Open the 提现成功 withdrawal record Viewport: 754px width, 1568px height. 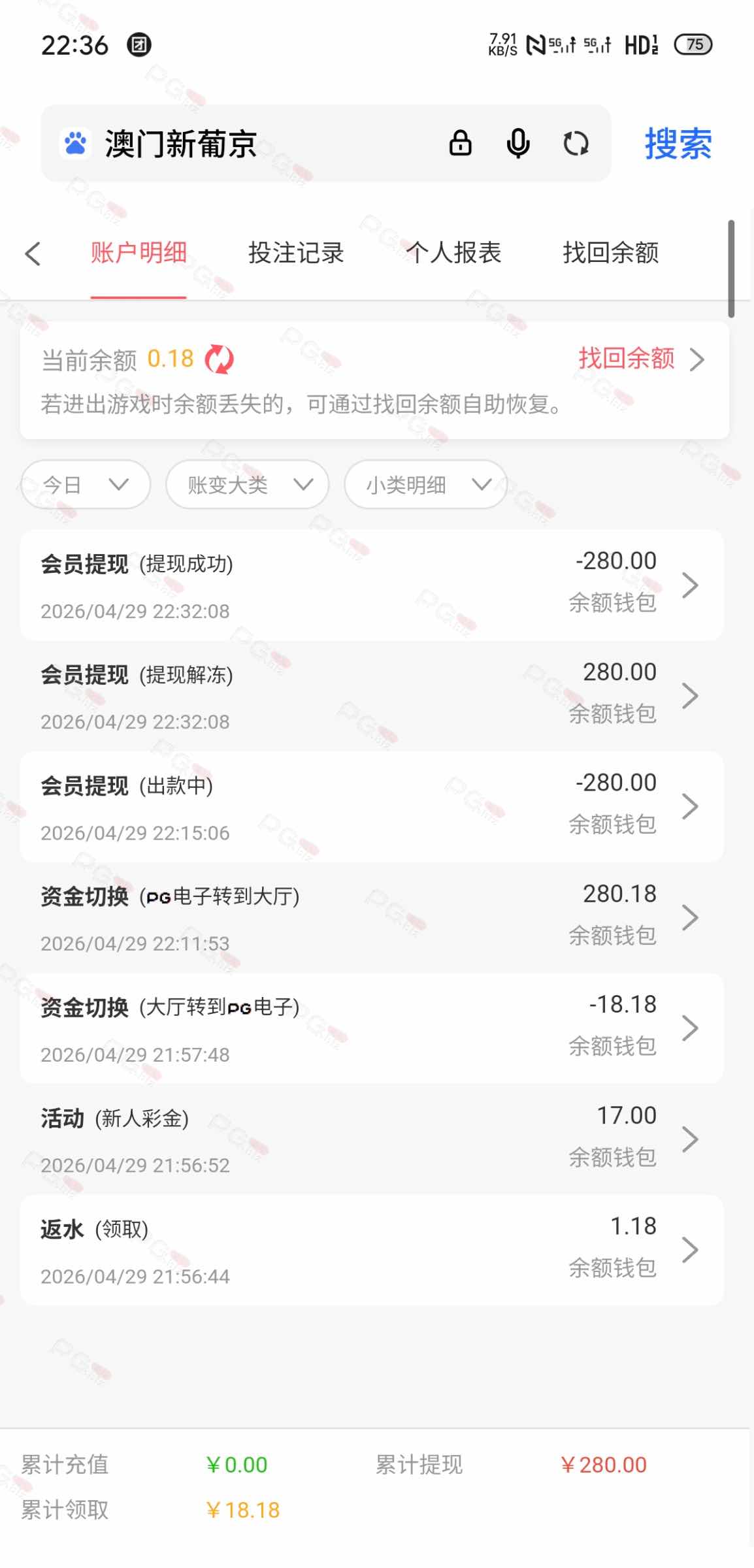pos(371,585)
